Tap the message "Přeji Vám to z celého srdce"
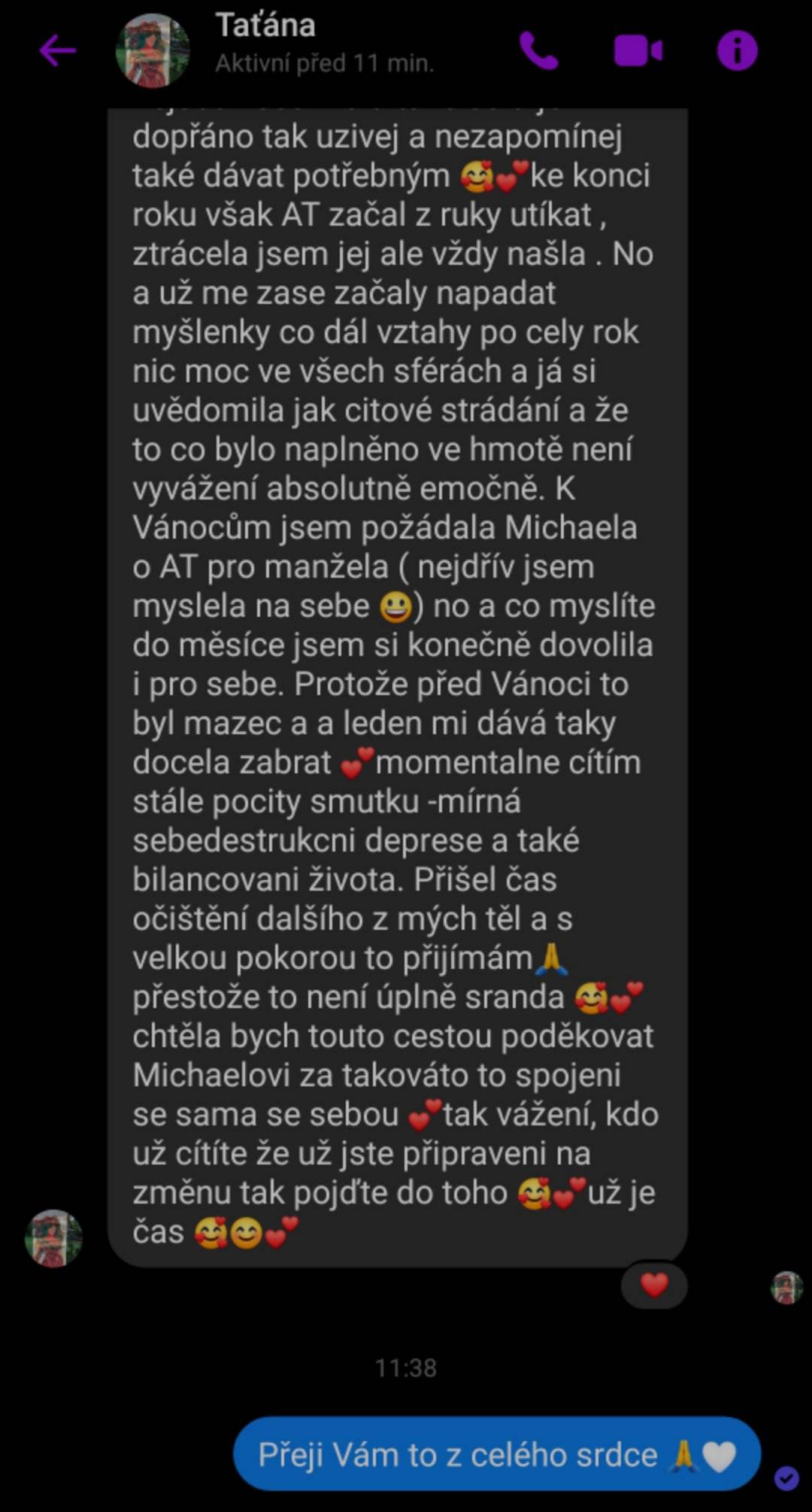This screenshot has width=812, height=1512. click(x=496, y=1455)
